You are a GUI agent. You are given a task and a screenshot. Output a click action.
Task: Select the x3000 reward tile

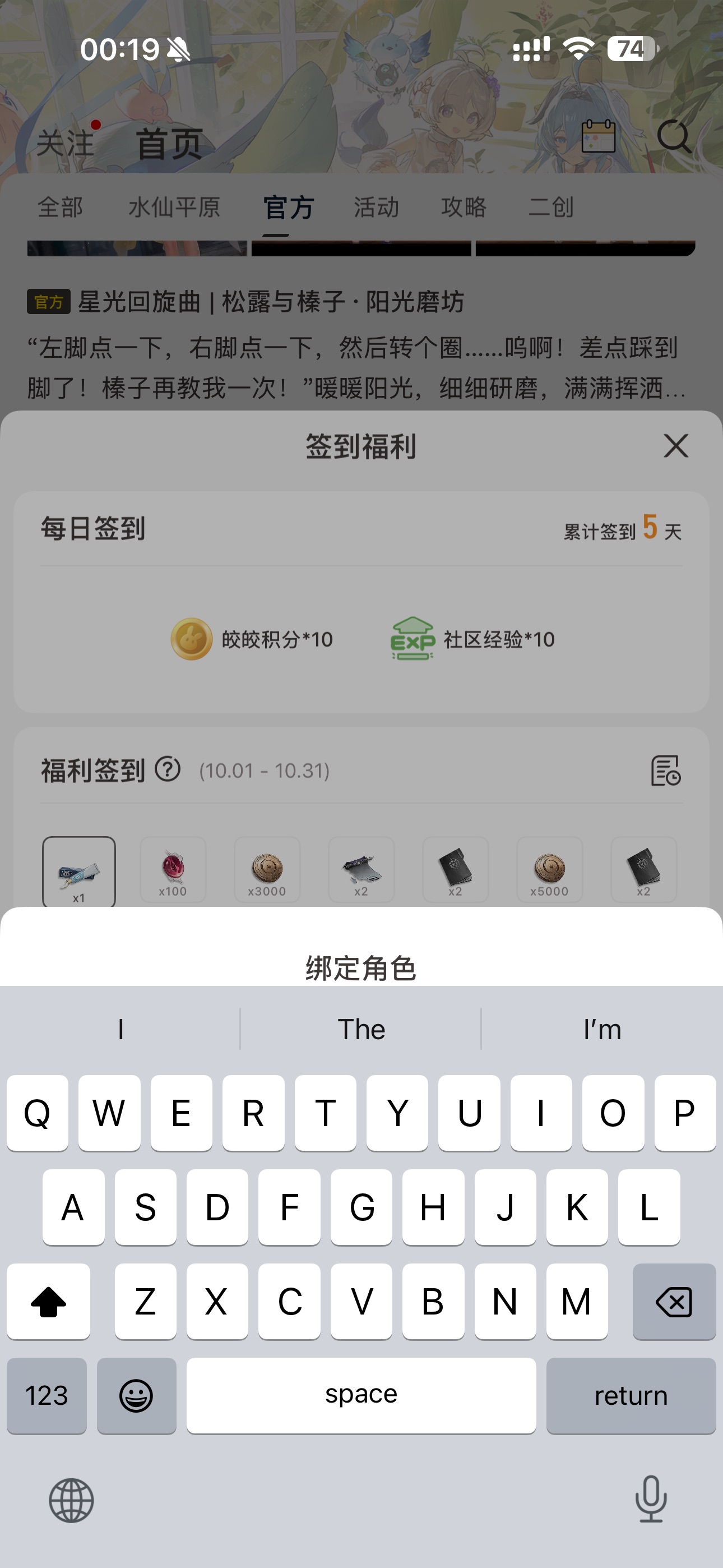coord(267,870)
